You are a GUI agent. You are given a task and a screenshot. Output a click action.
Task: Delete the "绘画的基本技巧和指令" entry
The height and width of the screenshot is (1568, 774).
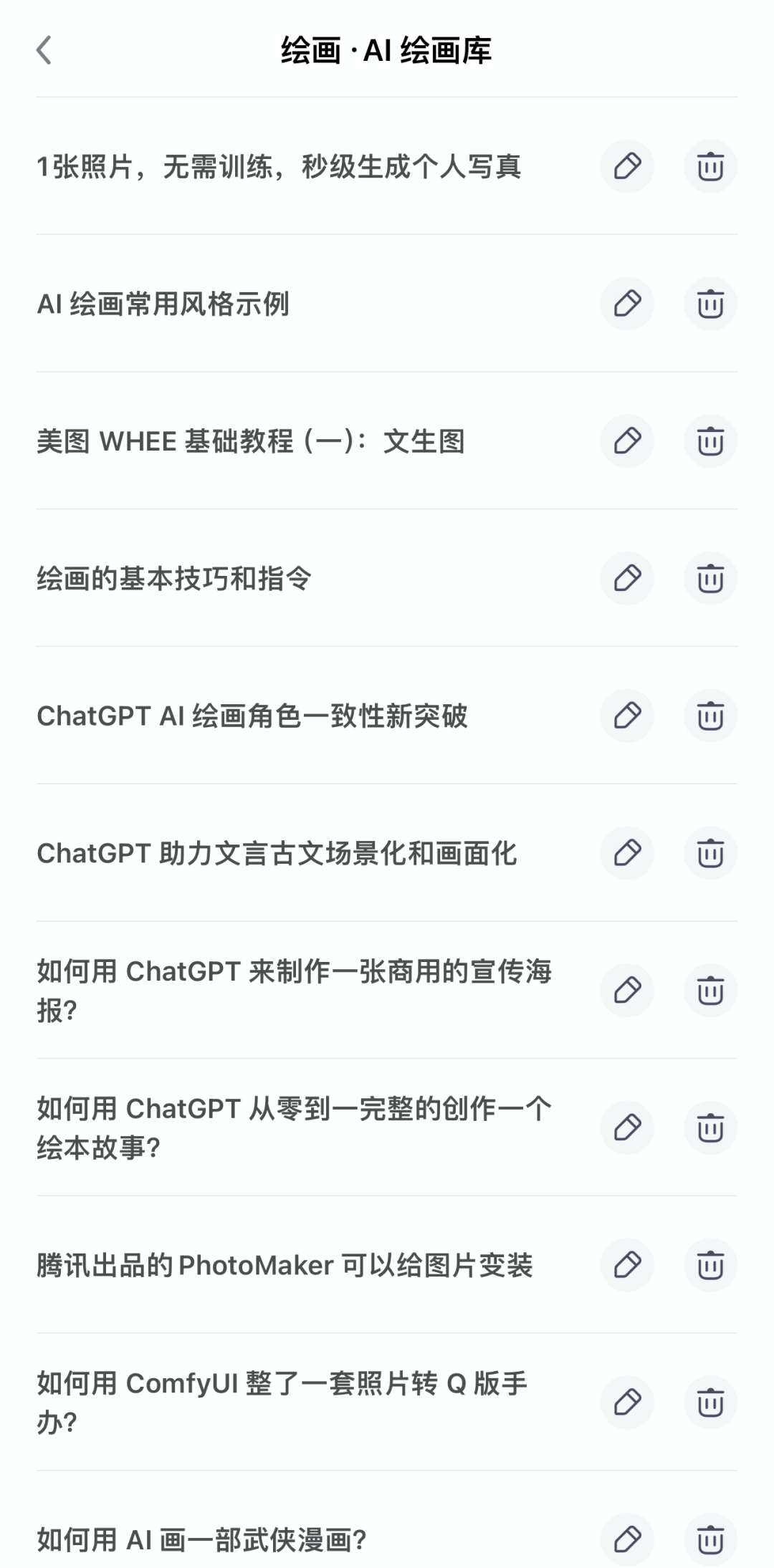point(710,579)
